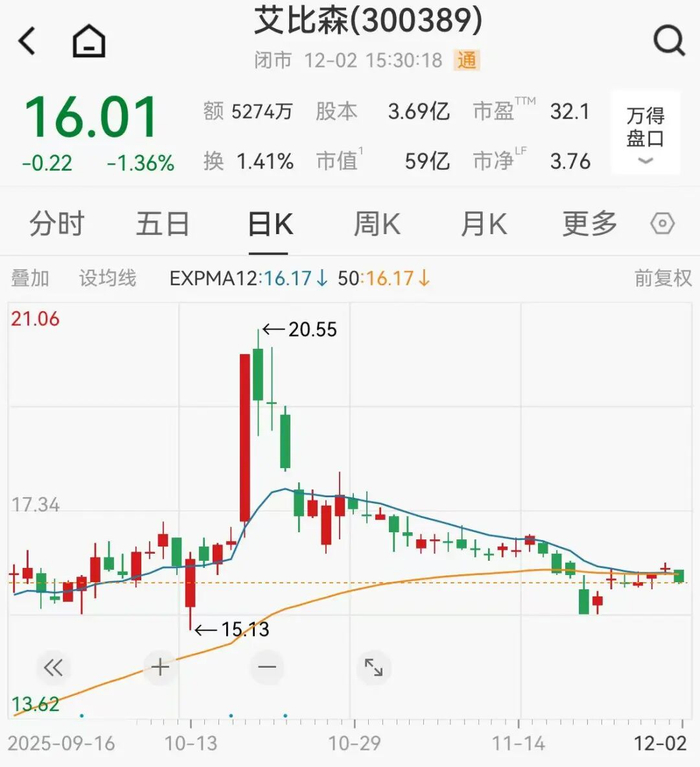Screen dimensions: 700x767
Task: Open 设均线 moving average settings
Action: [108, 279]
